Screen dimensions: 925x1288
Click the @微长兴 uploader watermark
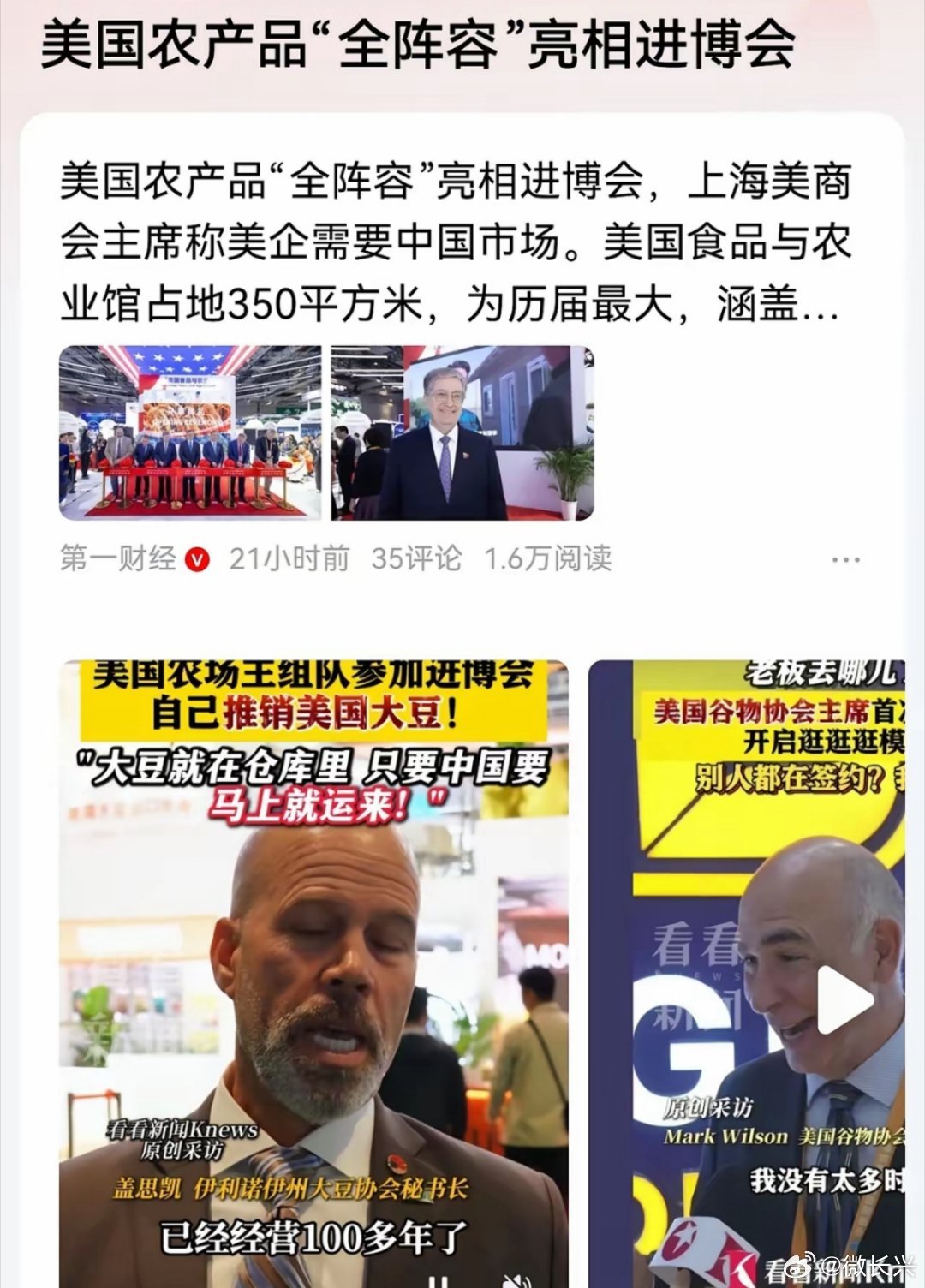tap(868, 1266)
